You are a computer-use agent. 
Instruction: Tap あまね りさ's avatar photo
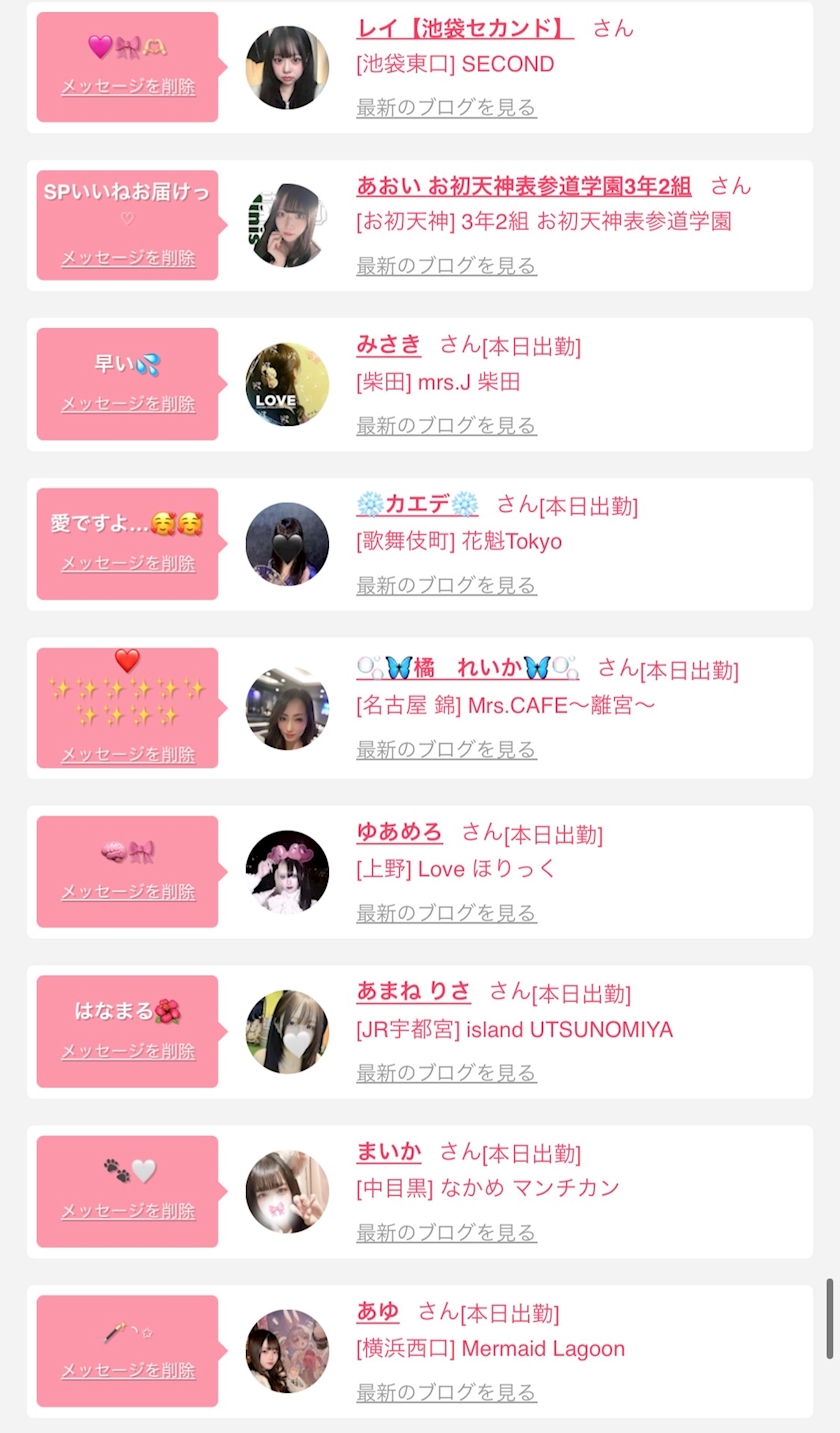(x=287, y=1032)
